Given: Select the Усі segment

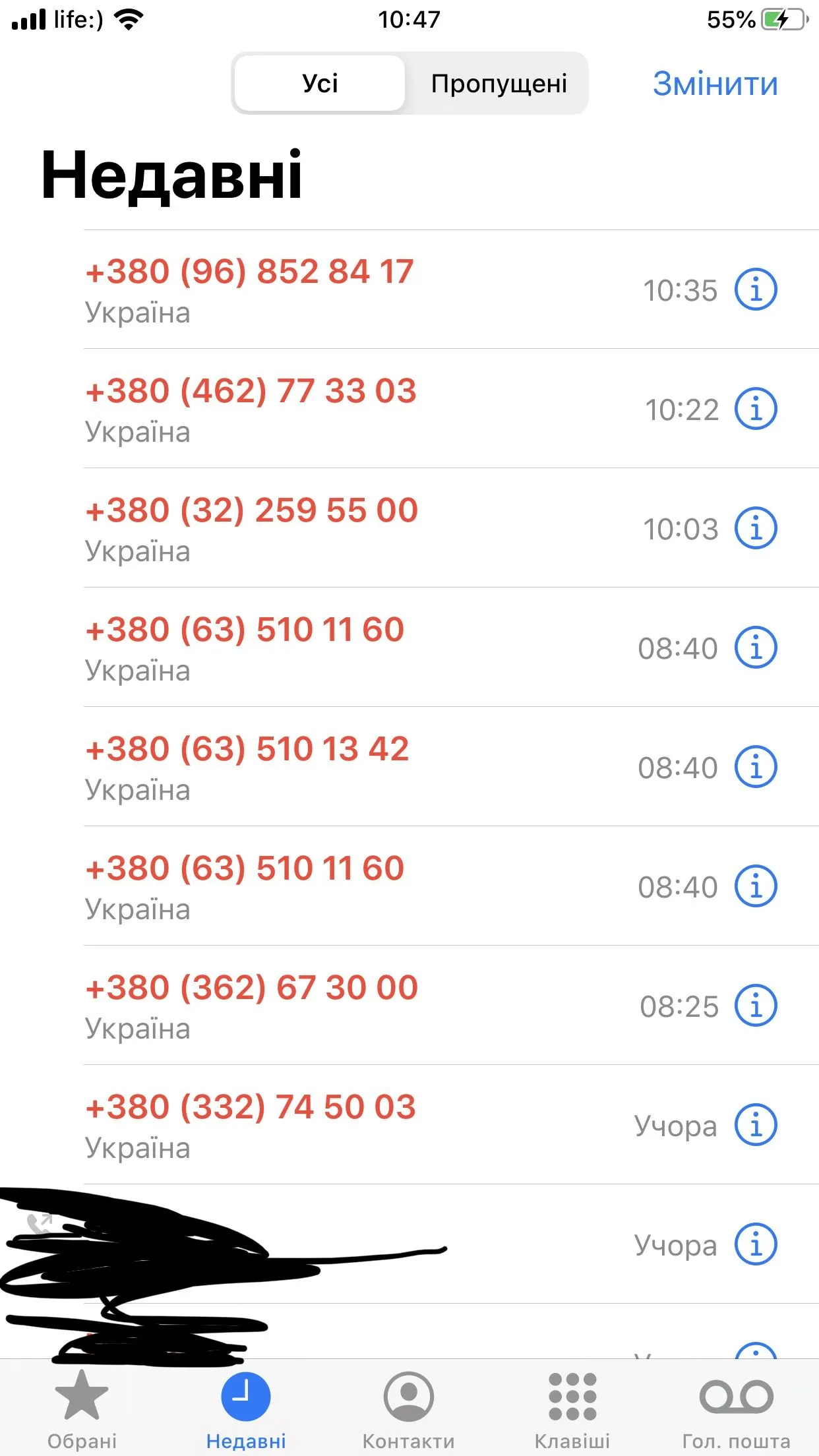Looking at the screenshot, I should [320, 84].
